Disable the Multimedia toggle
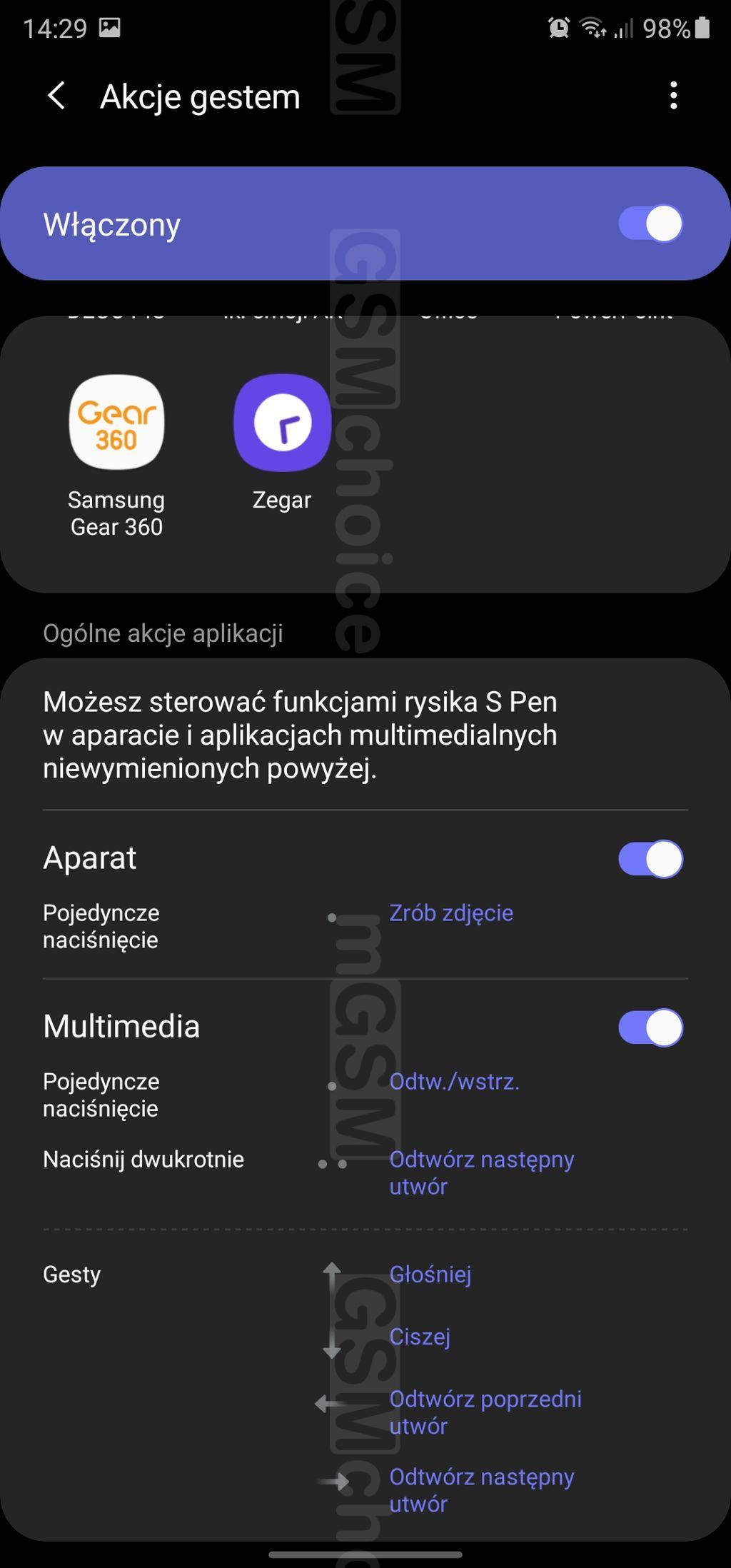Image resolution: width=731 pixels, height=1568 pixels. [x=650, y=1027]
